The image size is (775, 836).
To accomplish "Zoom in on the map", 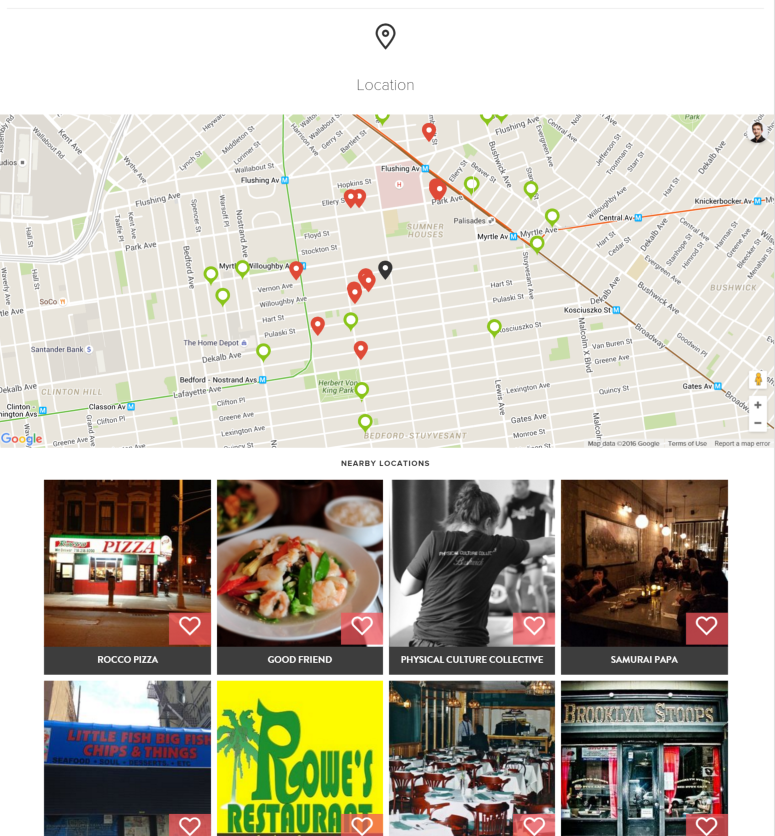I will pyautogui.click(x=758, y=405).
